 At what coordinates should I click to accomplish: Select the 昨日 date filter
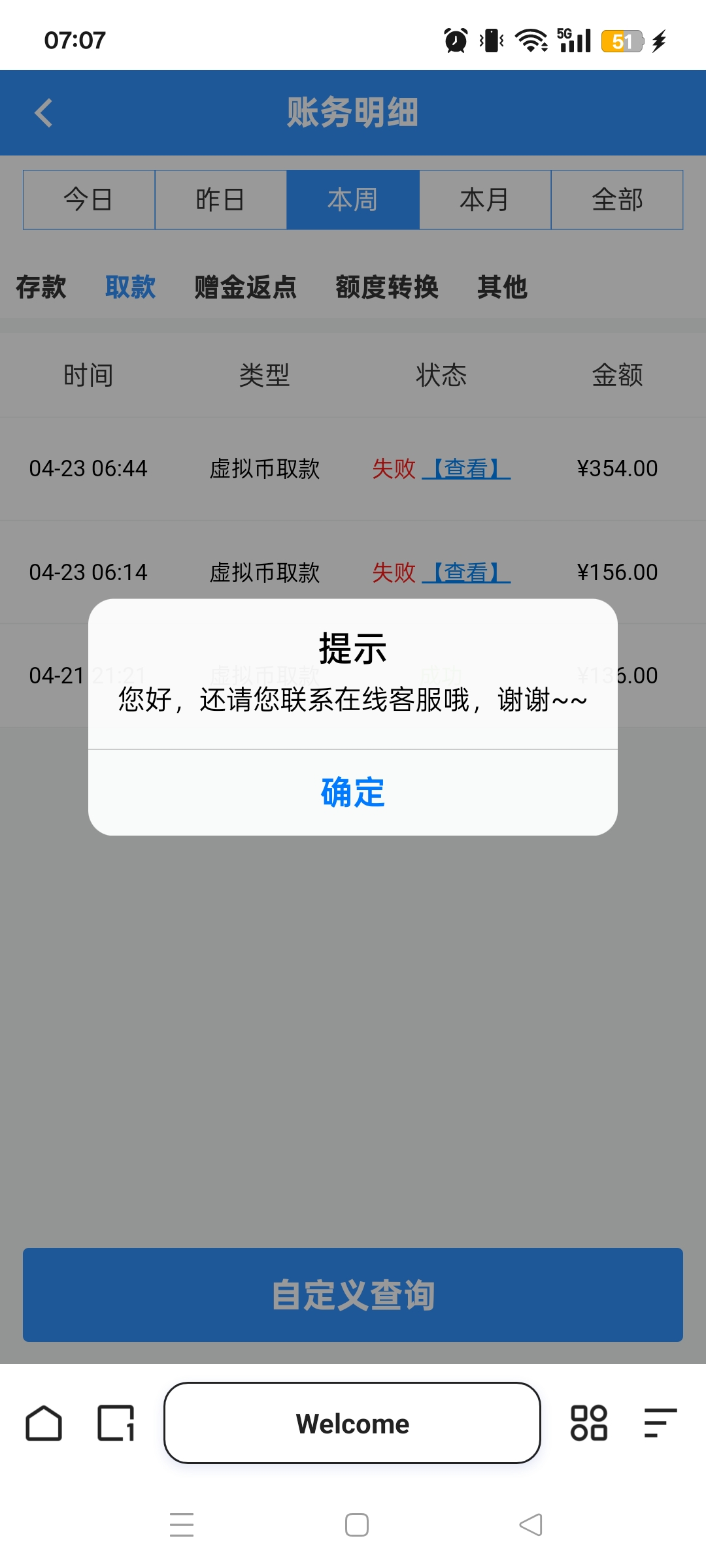(x=221, y=200)
